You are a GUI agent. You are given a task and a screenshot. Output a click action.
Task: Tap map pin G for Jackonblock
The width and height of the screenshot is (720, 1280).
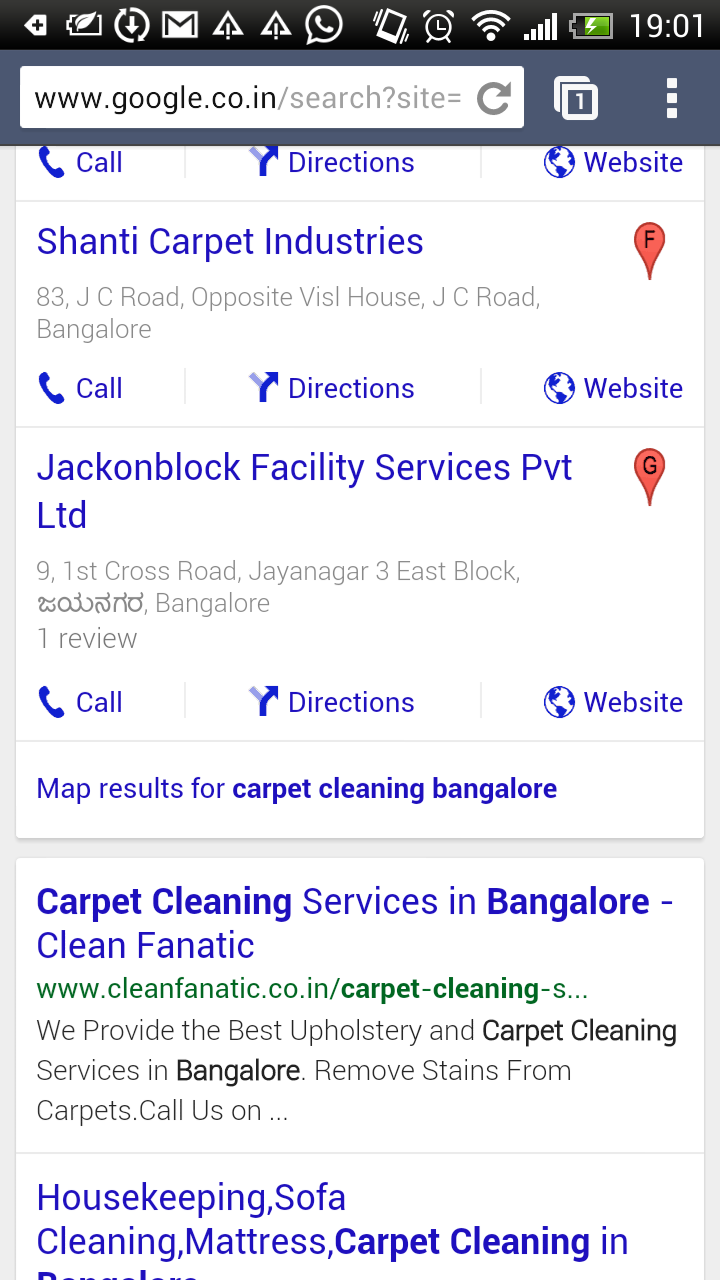pos(650,476)
